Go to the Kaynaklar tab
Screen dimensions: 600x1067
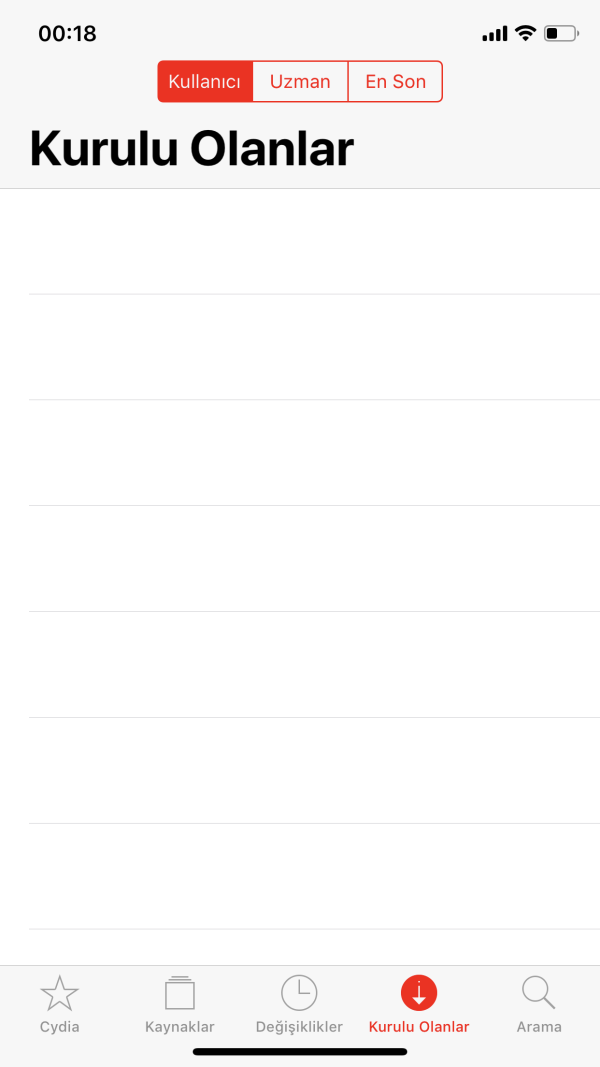point(180,1004)
